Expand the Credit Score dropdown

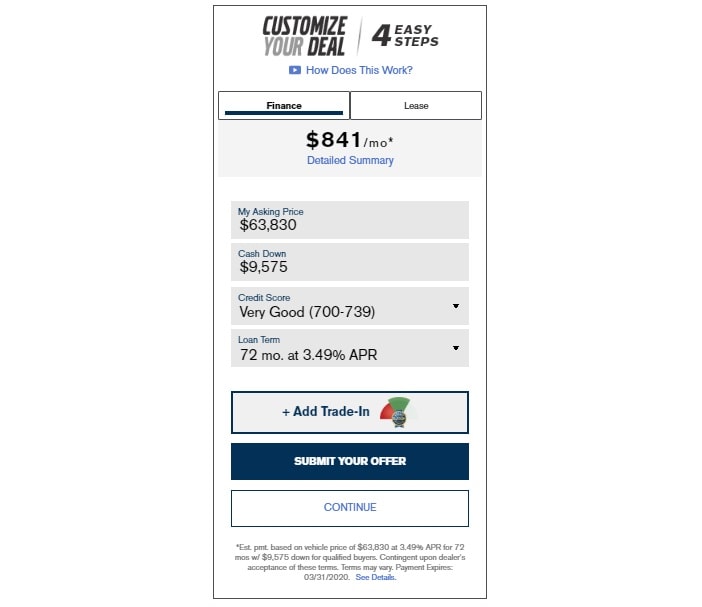pos(349,306)
